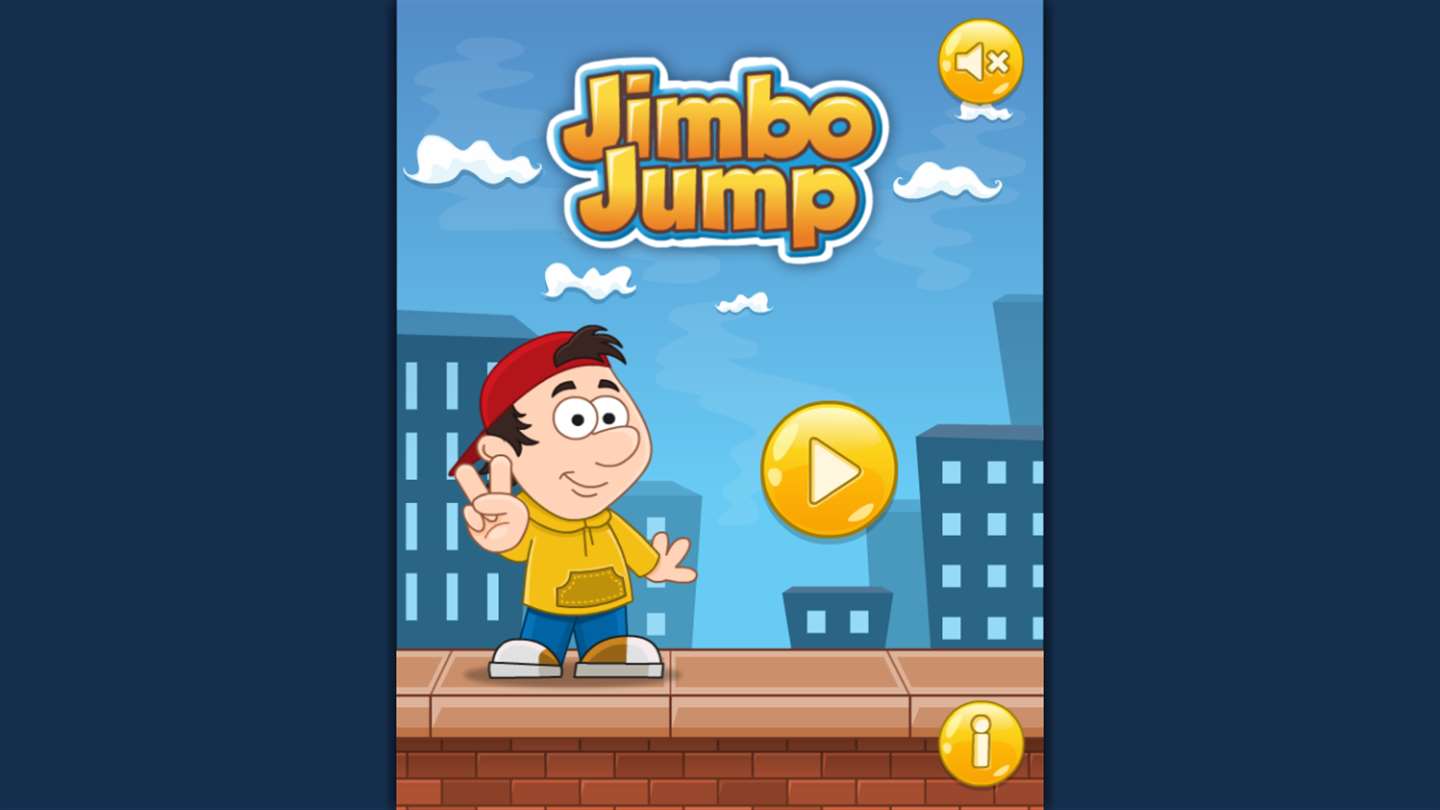Screen dimensions: 1440x810
Task: Open the info button
Action: pos(981,744)
